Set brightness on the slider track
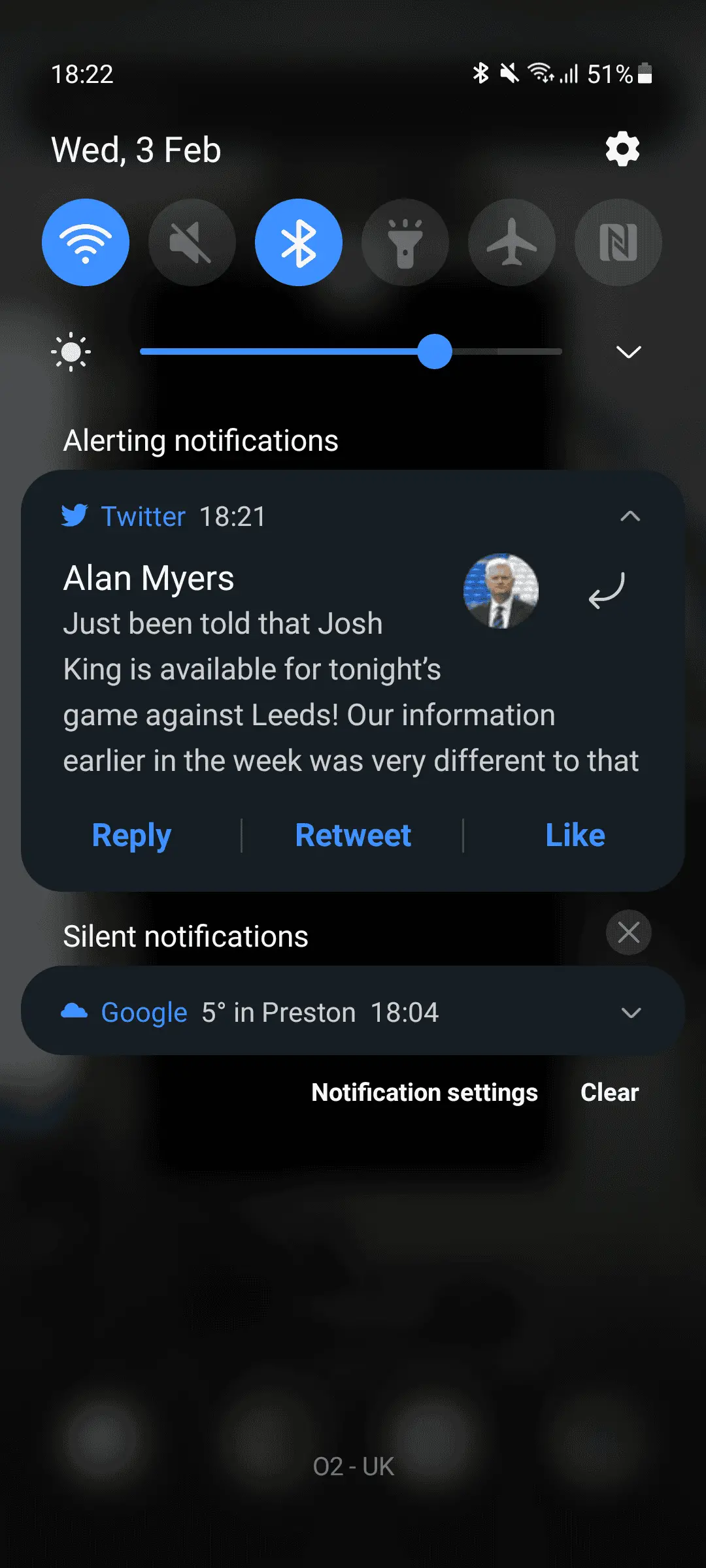 (351, 351)
